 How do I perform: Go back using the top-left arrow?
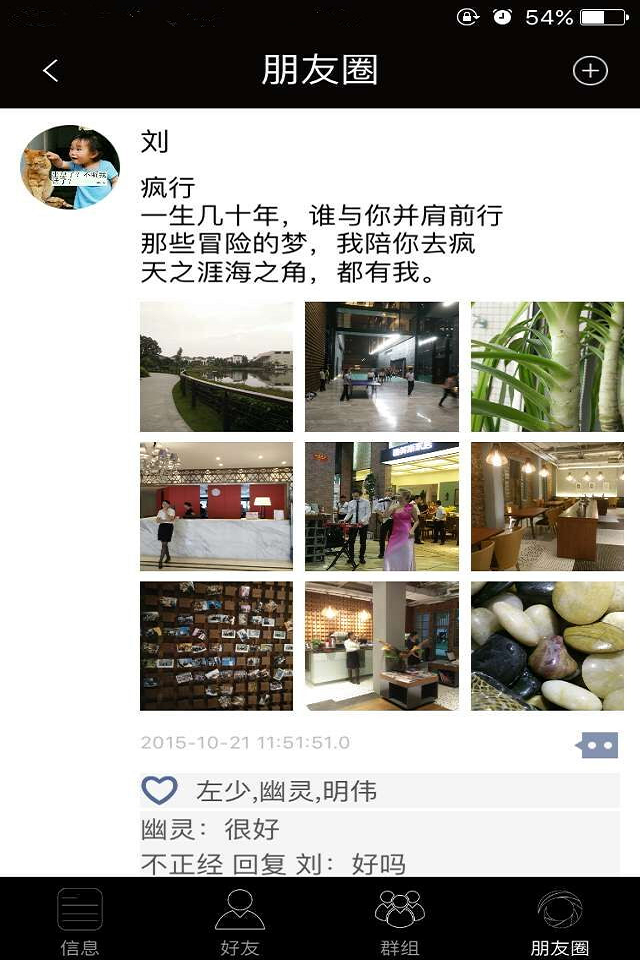click(51, 70)
